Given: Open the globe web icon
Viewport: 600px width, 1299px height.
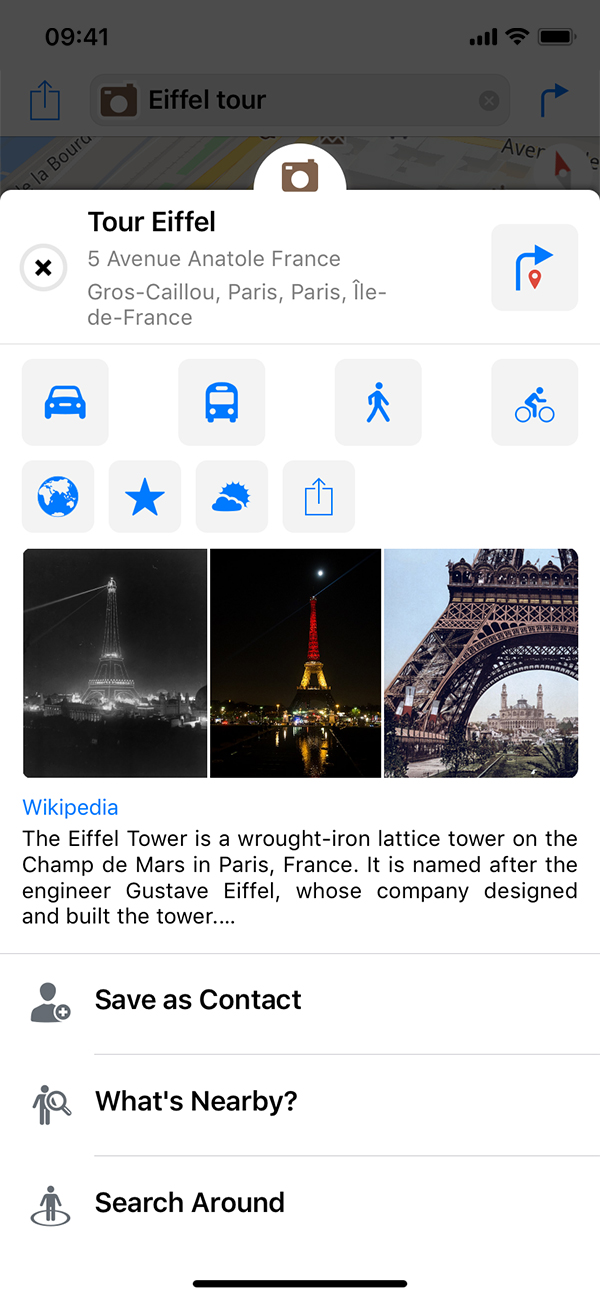Looking at the screenshot, I should 58,496.
